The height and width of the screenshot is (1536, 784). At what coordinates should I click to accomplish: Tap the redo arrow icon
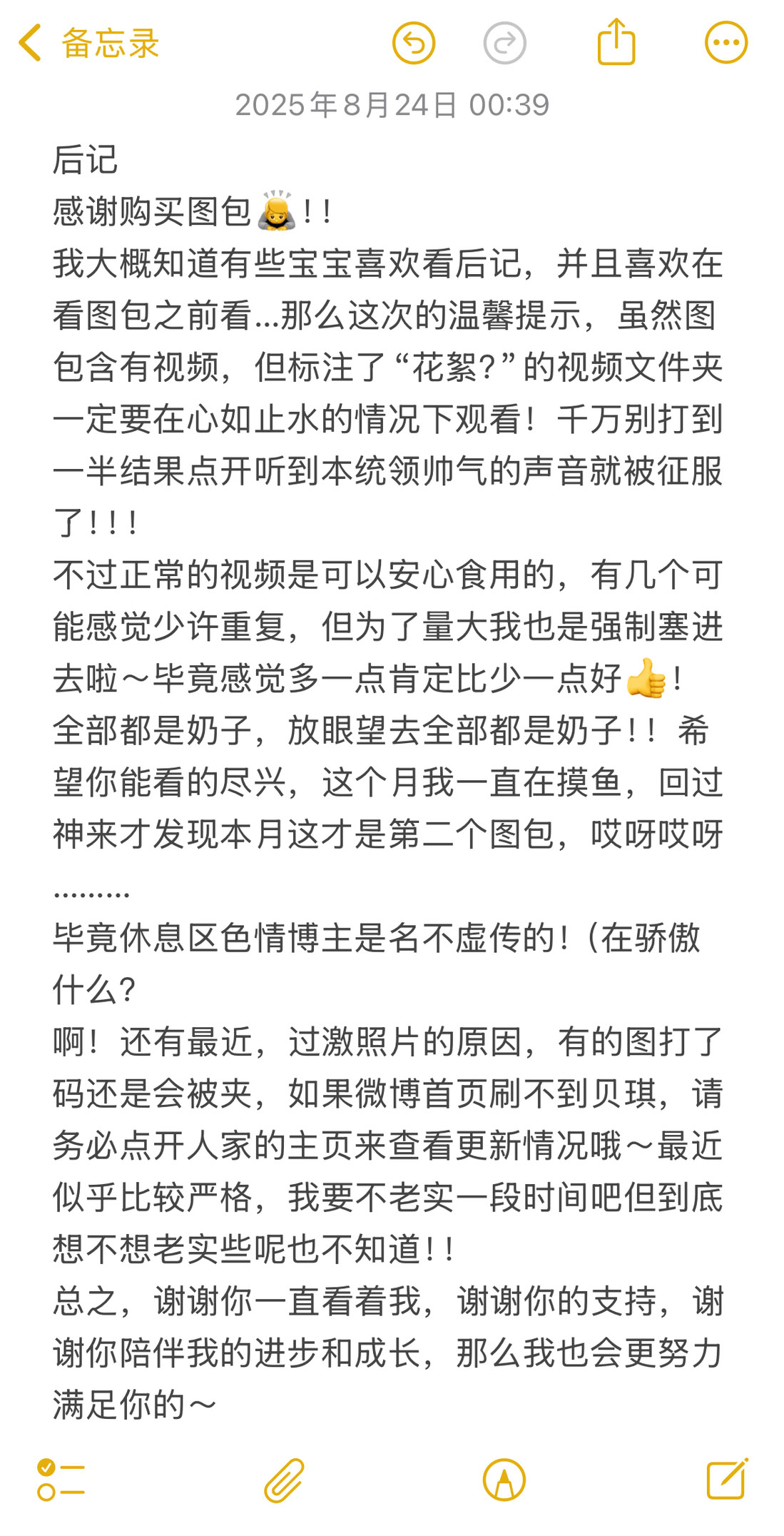tap(504, 43)
